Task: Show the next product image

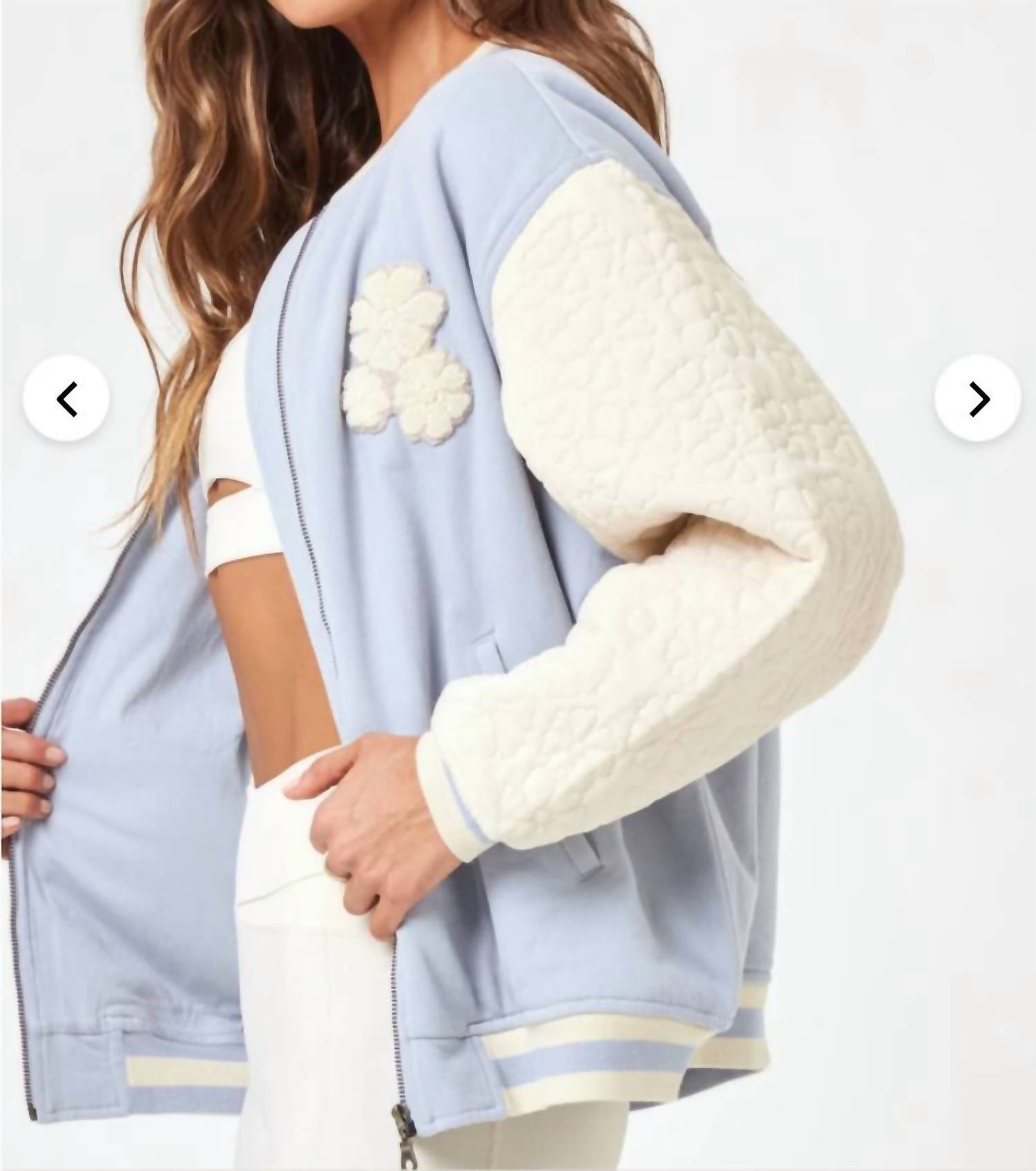Action: (978, 399)
